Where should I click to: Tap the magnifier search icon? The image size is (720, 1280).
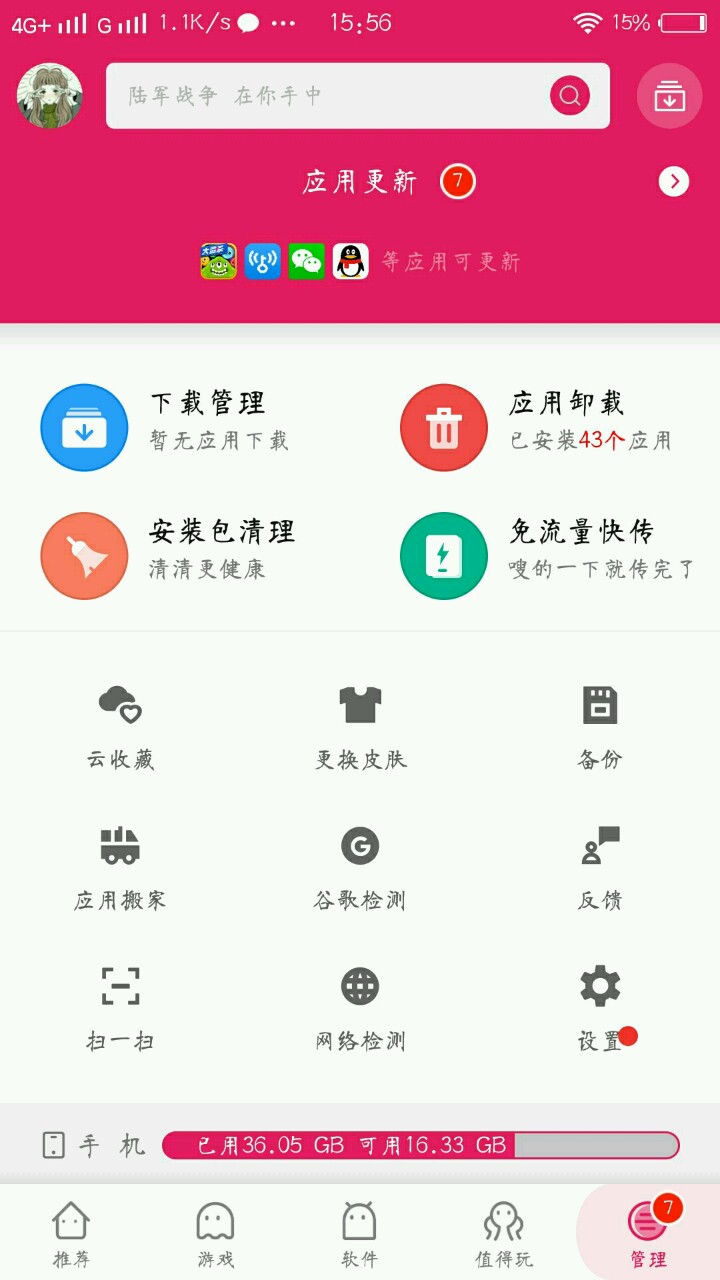click(569, 96)
